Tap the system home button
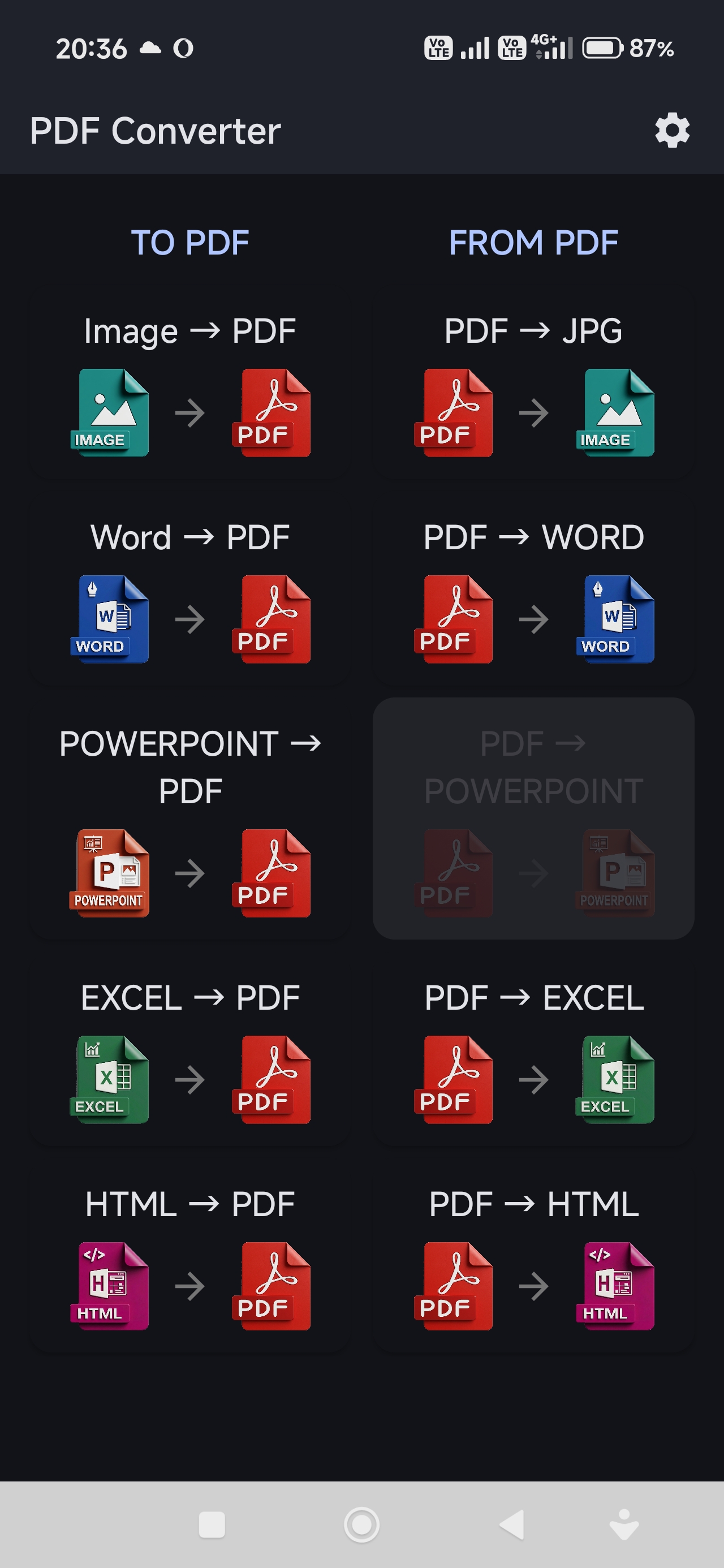This screenshot has height=1568, width=724. point(361,1525)
